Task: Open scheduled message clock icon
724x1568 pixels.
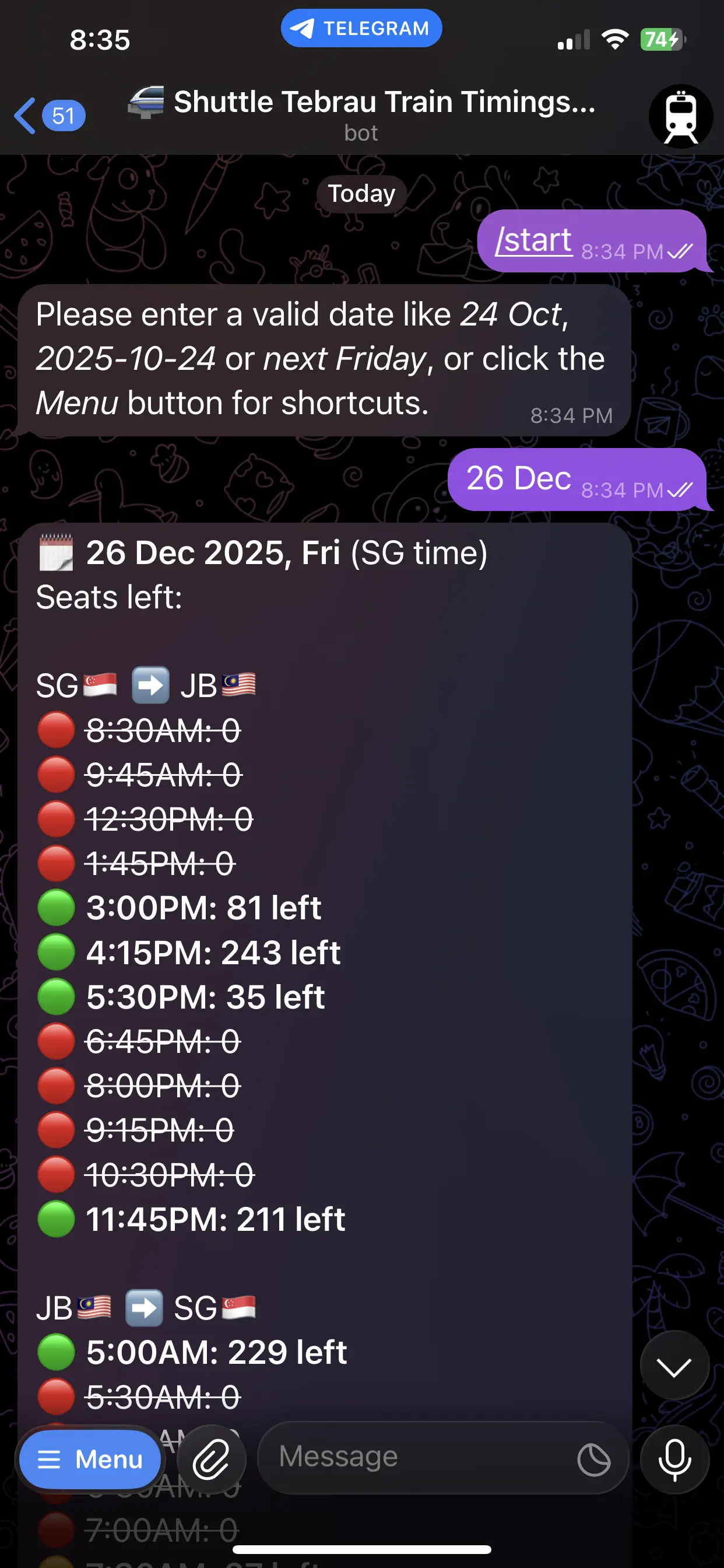Action: pyautogui.click(x=593, y=1459)
